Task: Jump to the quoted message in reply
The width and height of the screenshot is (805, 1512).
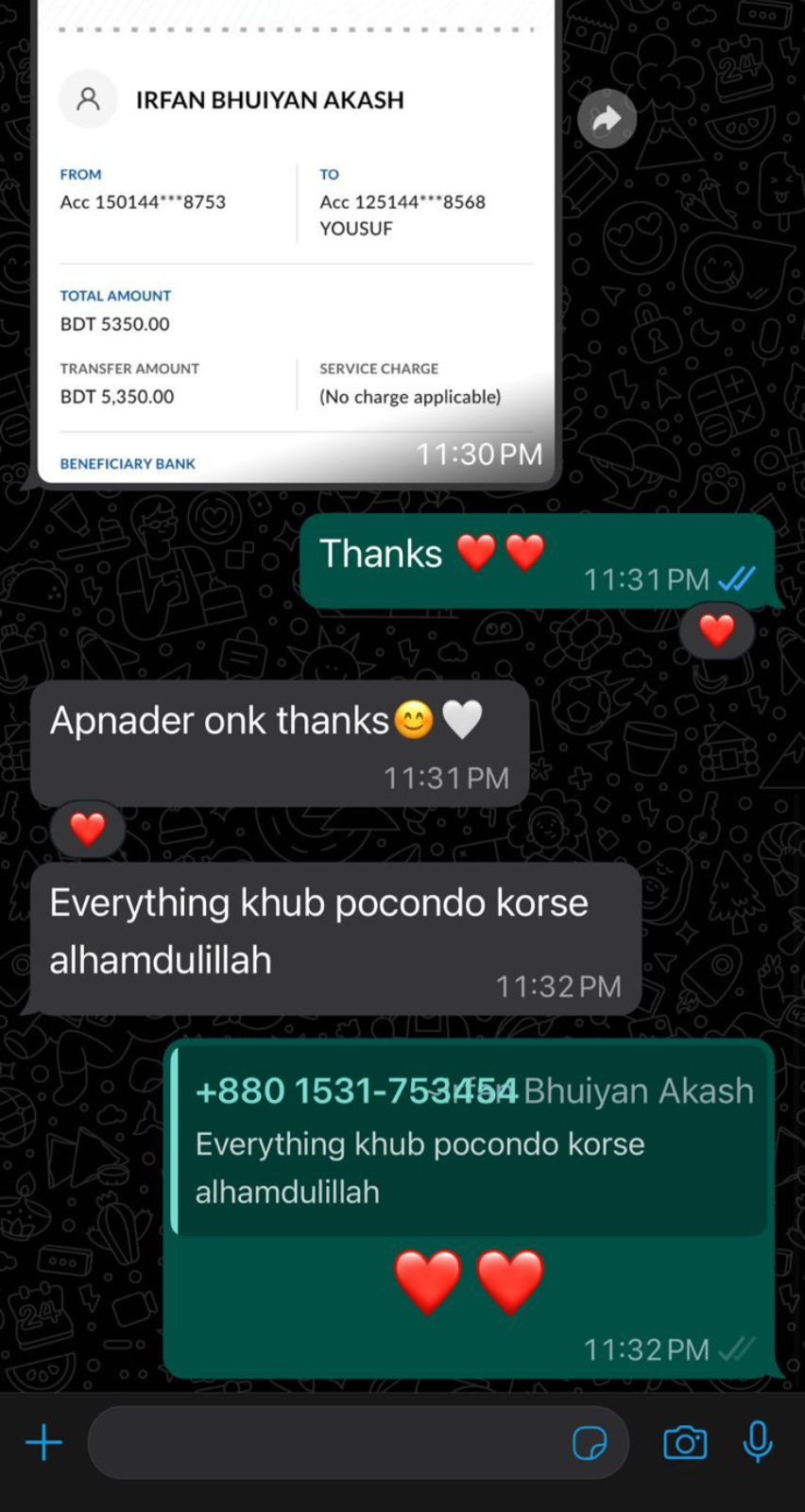Action: (471, 1141)
